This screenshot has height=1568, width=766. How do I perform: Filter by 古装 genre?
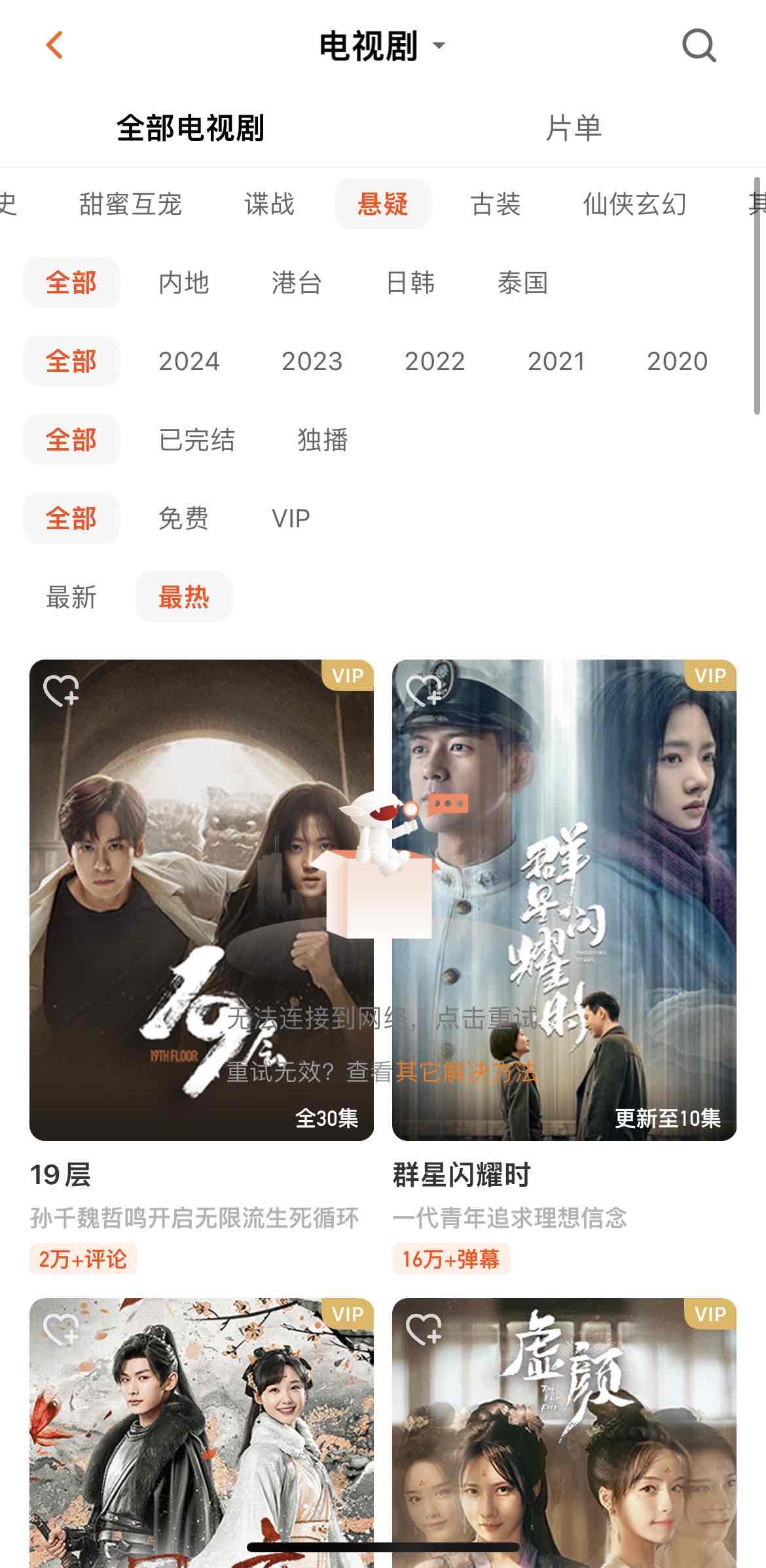coord(496,204)
